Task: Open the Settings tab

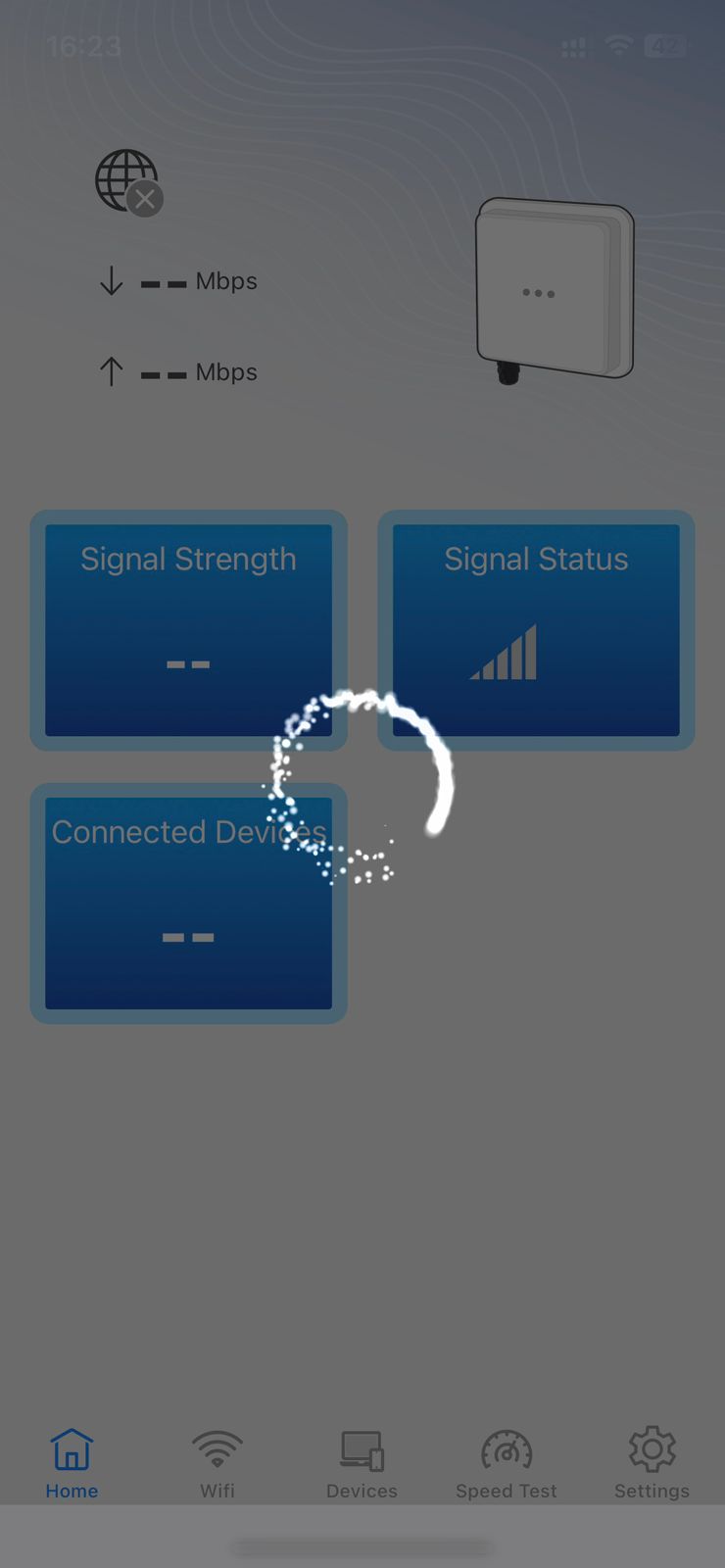Action: point(652,1463)
